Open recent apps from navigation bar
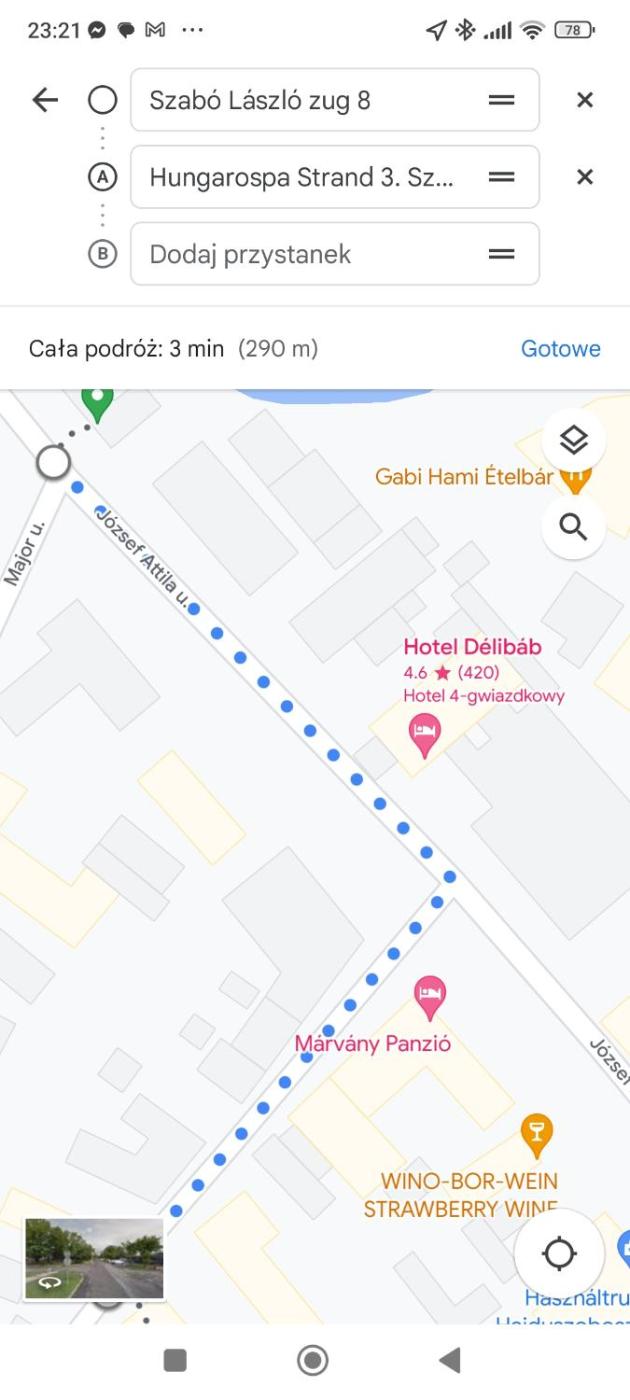630x1400 pixels. [x=175, y=1360]
